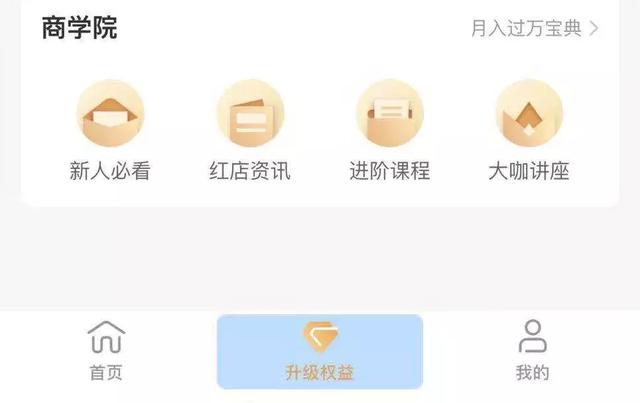
Task: Switch to the 首页 tab
Action: click(106, 351)
